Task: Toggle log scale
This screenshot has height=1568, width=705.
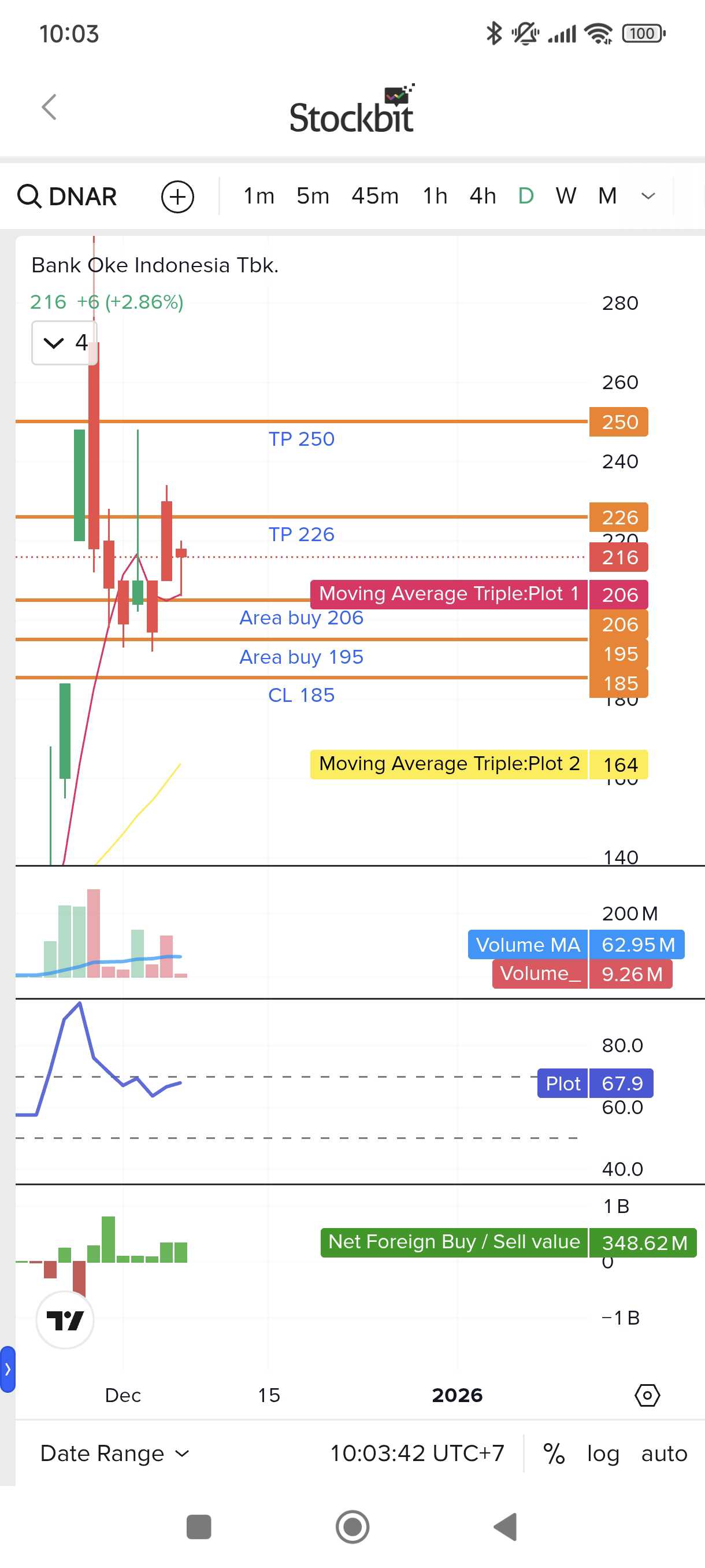Action: coord(603,1454)
